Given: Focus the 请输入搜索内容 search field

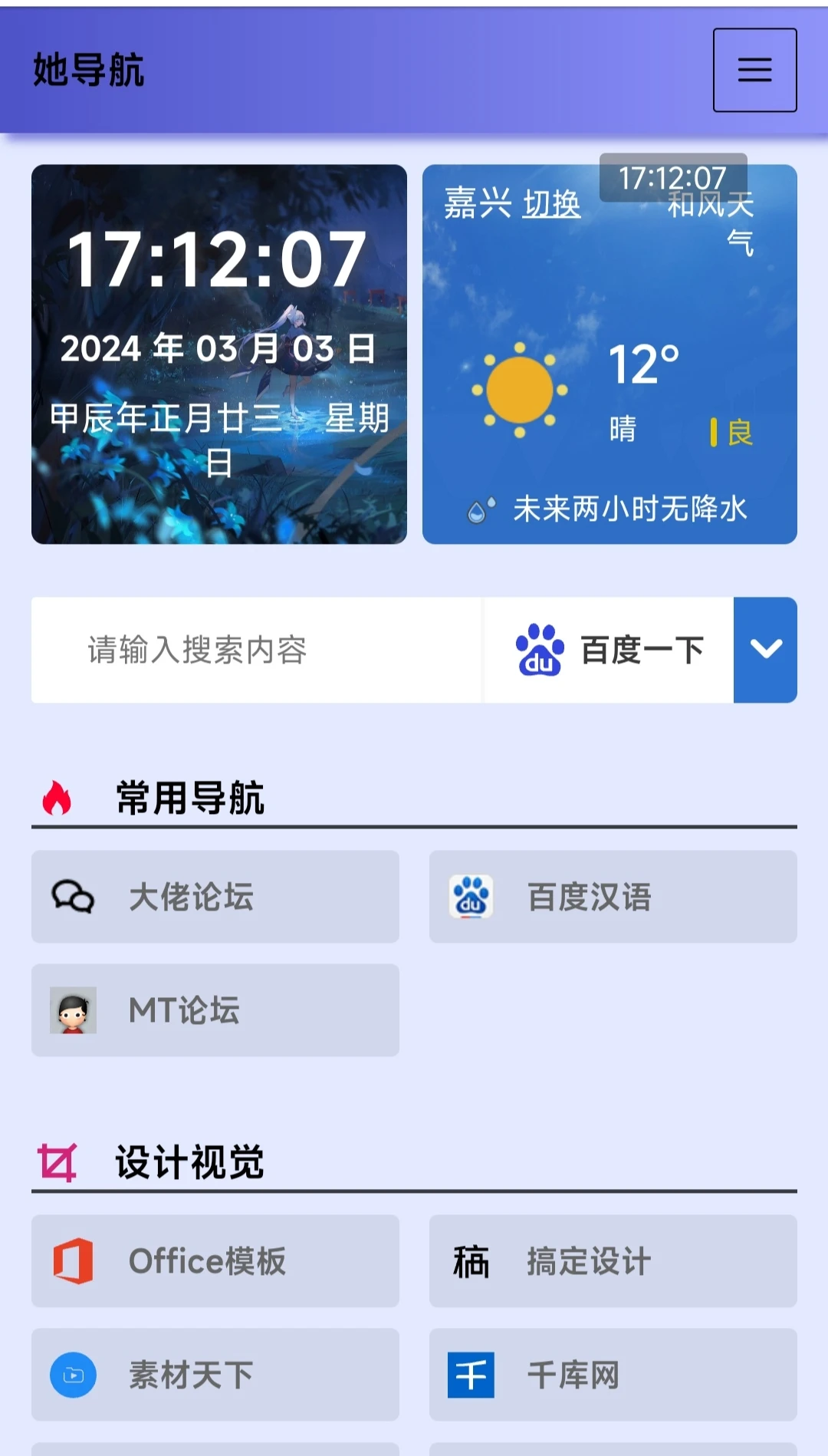Looking at the screenshot, I should [257, 650].
